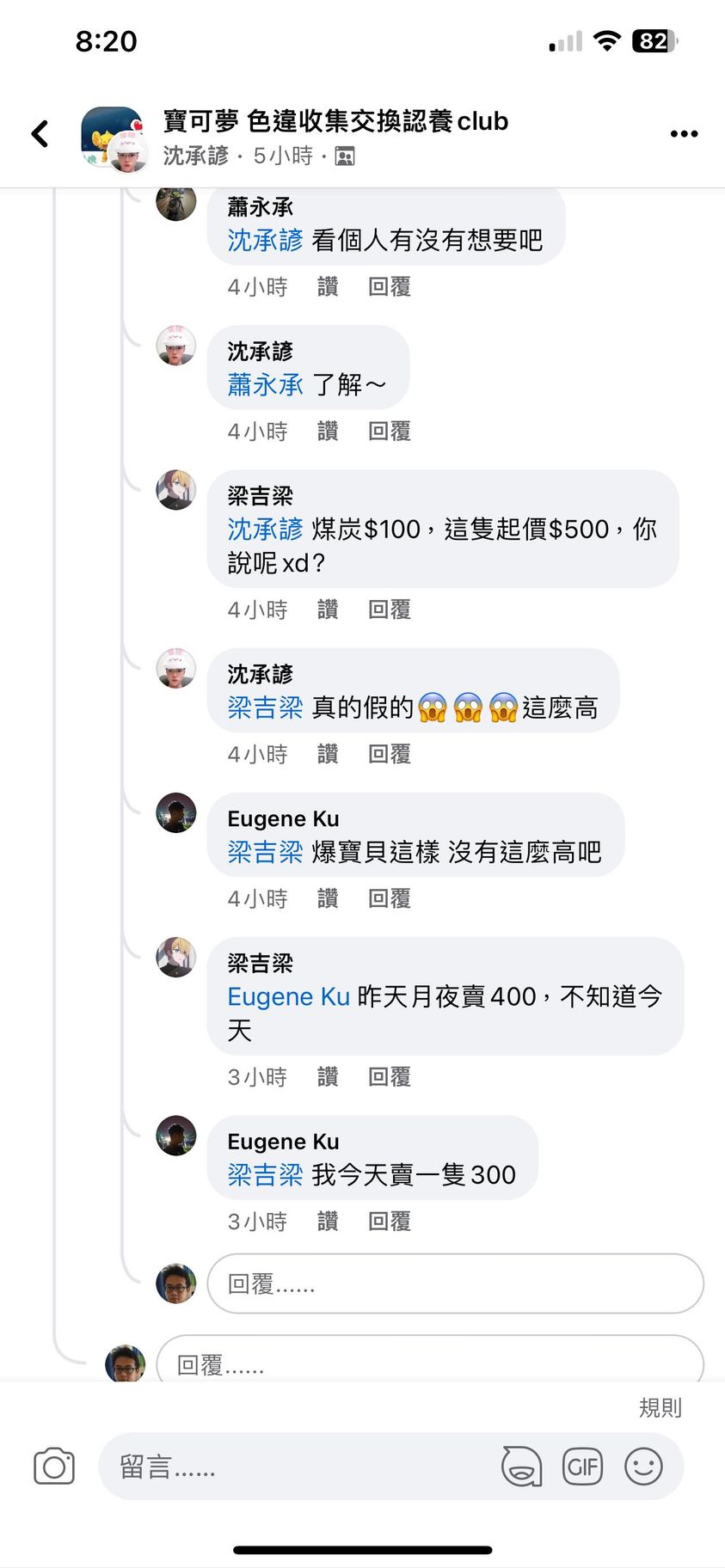Open the emoji picker
This screenshot has width=725, height=1568.
[643, 1467]
